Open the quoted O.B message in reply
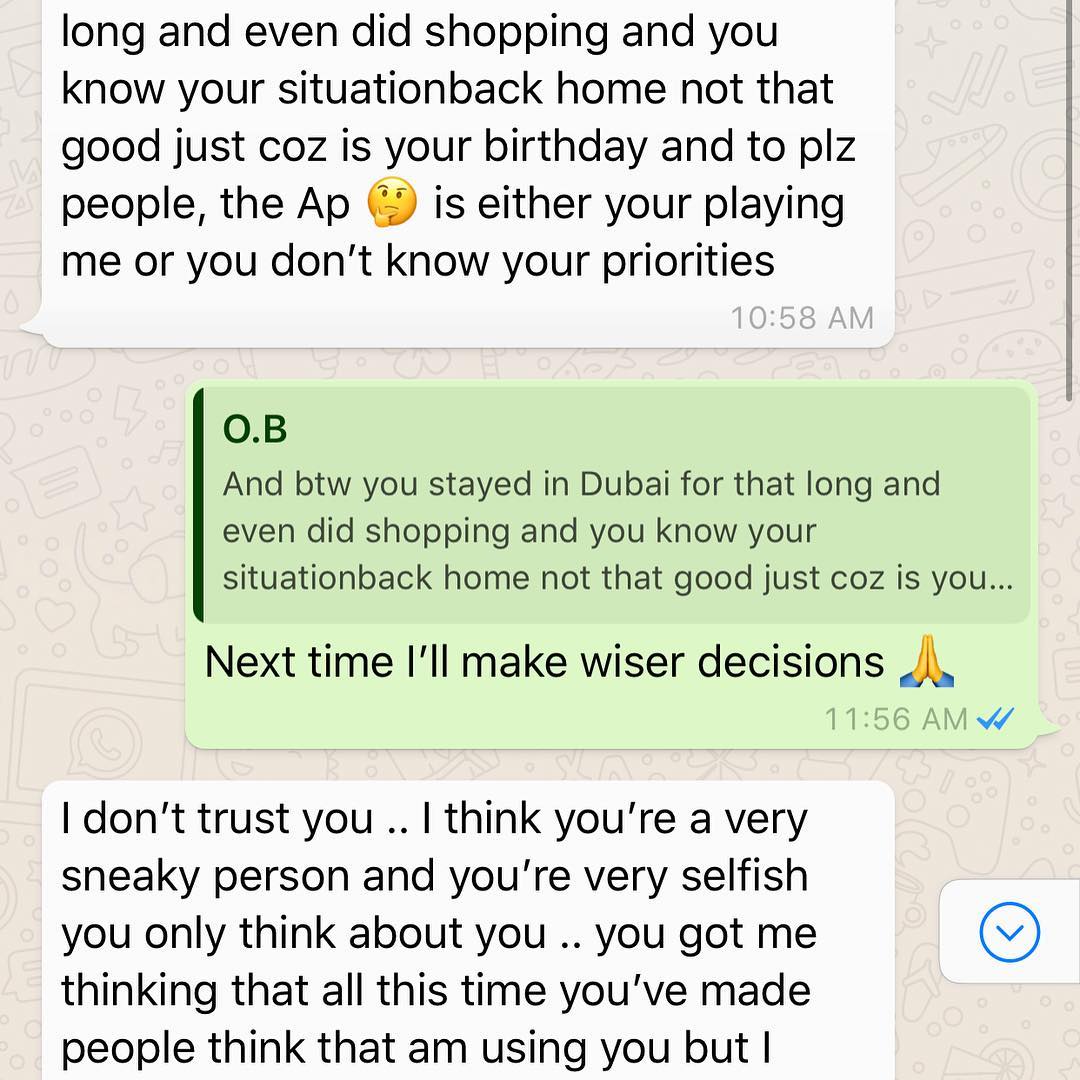Viewport: 1080px width, 1080px height. pyautogui.click(x=612, y=505)
